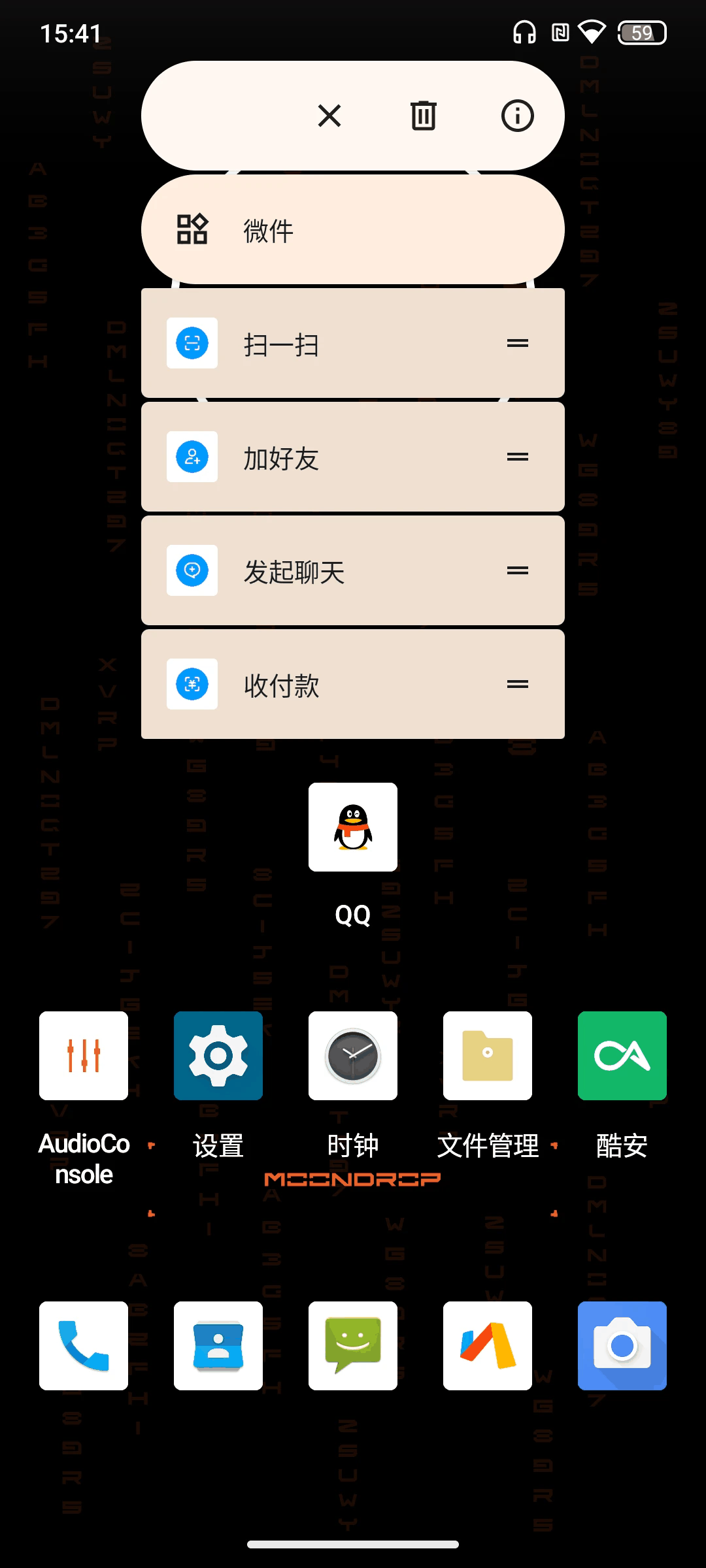The height and width of the screenshot is (1568, 706).
Task: Select the 加好友 add friend shortcut icon
Action: 192,457
